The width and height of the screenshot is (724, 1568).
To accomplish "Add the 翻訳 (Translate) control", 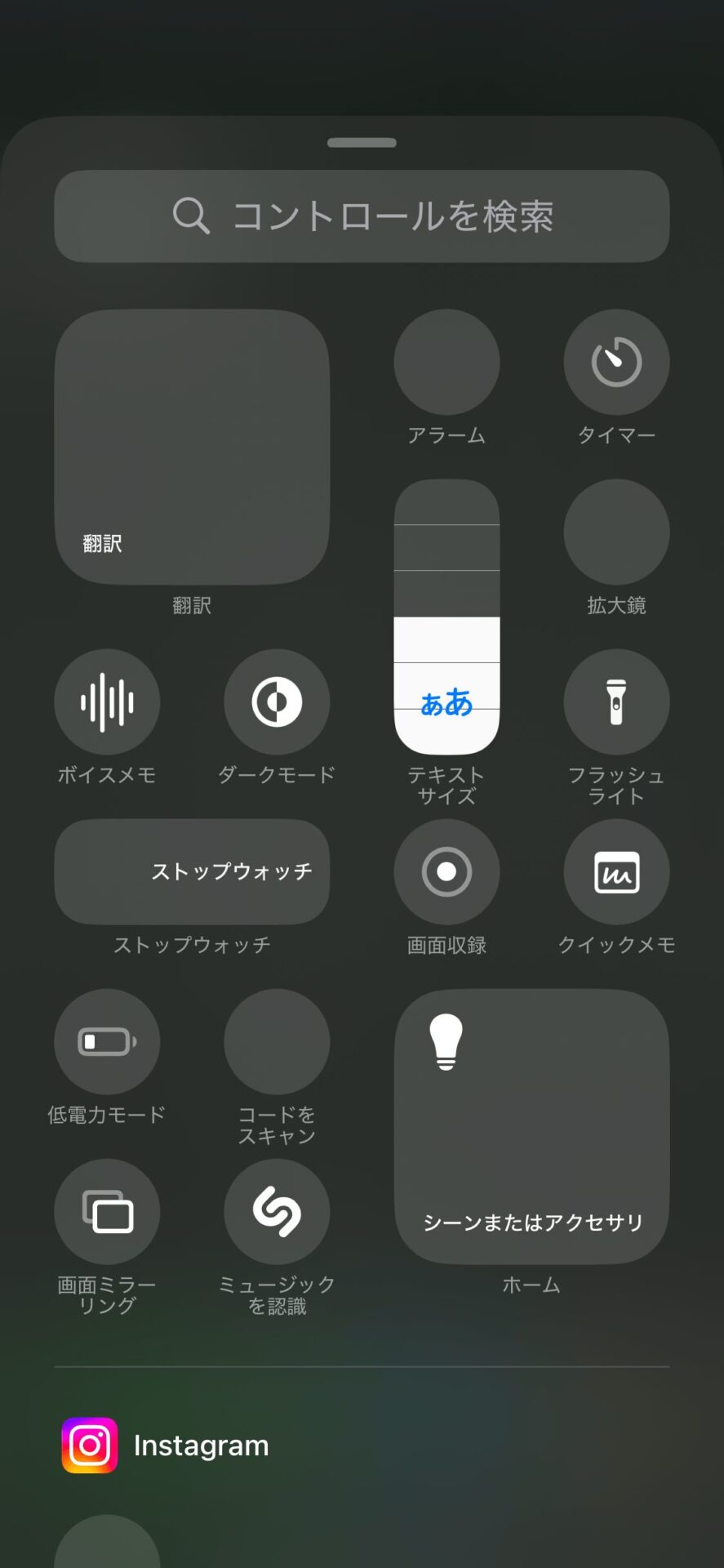I will coord(192,447).
